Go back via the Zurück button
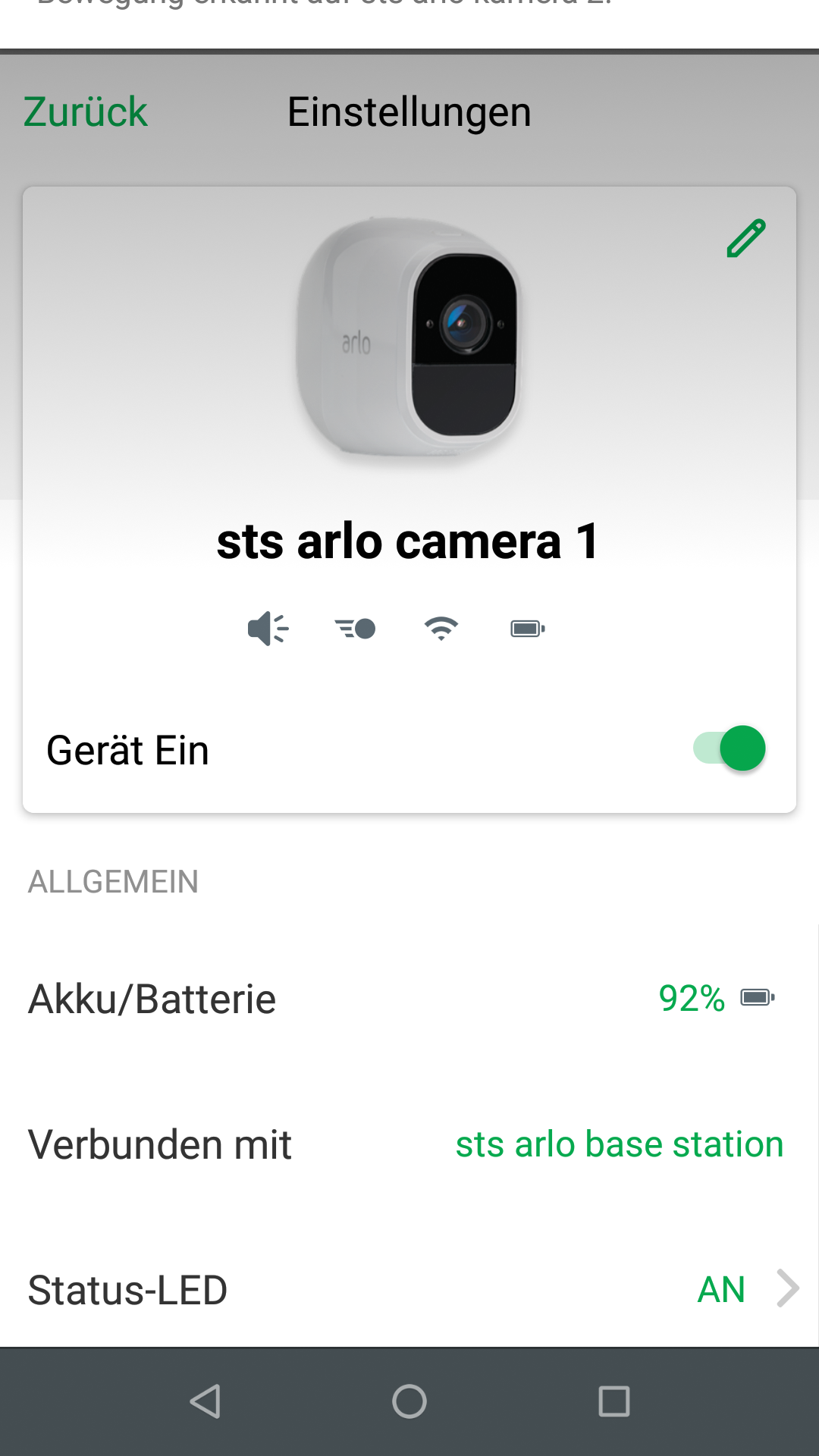The image size is (819, 1456). point(85,112)
